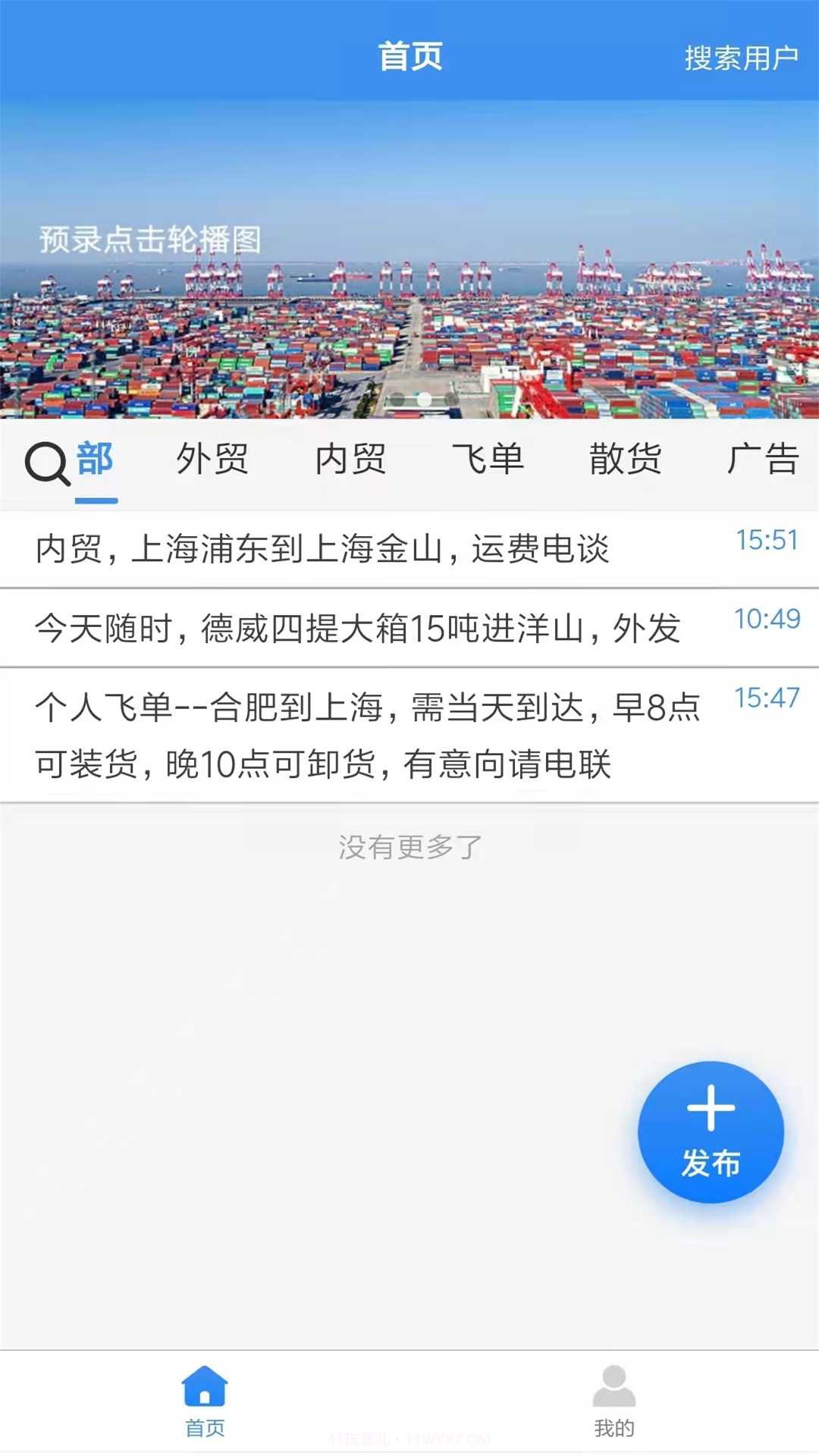Open 搜索用户 in the top bar
Viewport: 819px width, 1456px height.
pyautogui.click(x=739, y=57)
